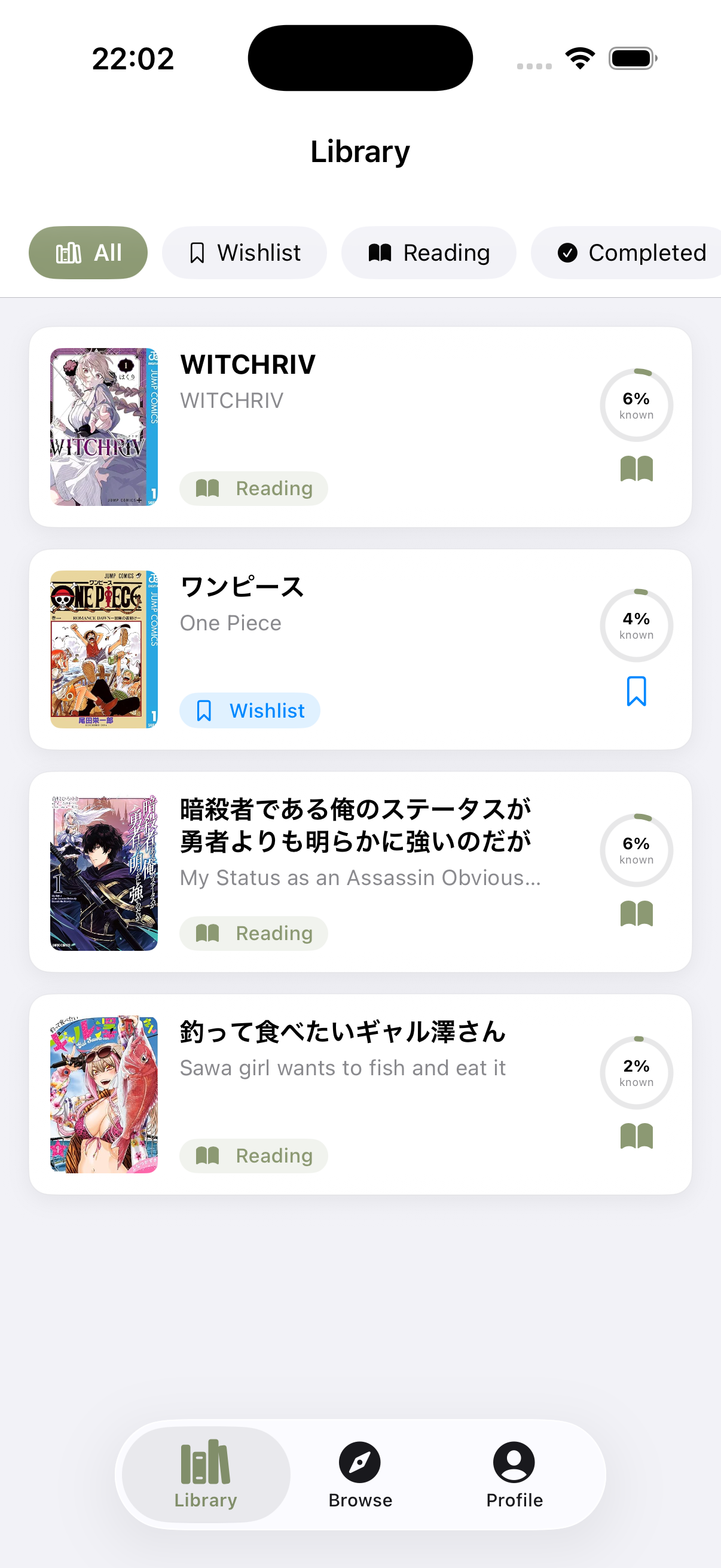Click the 4% known progress ring on One Piece
This screenshot has width=721, height=1568.
coord(636,626)
